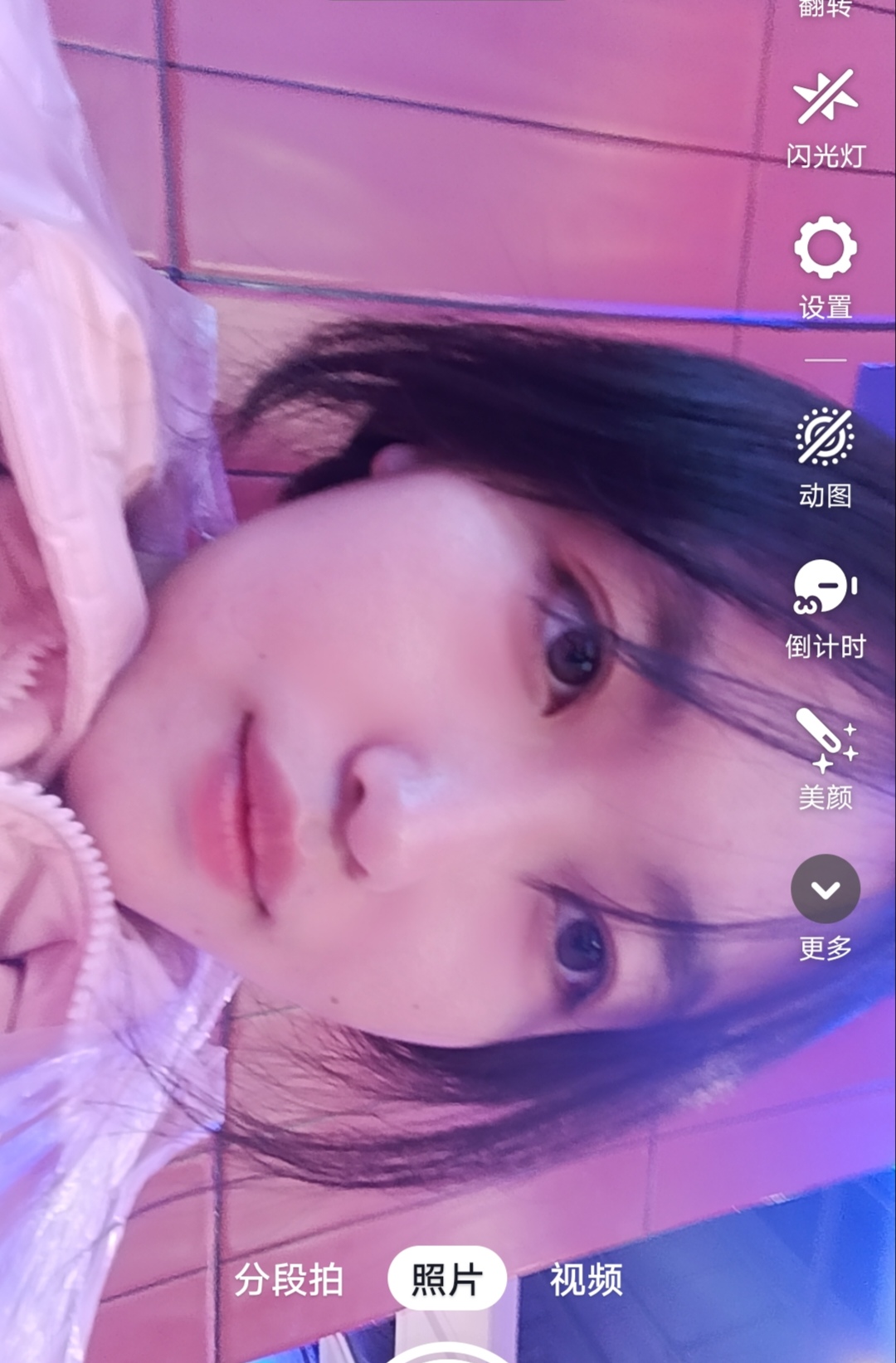Viewport: 896px width, 1363px height.
Task: Open 设置 camera settings
Action: click(825, 269)
